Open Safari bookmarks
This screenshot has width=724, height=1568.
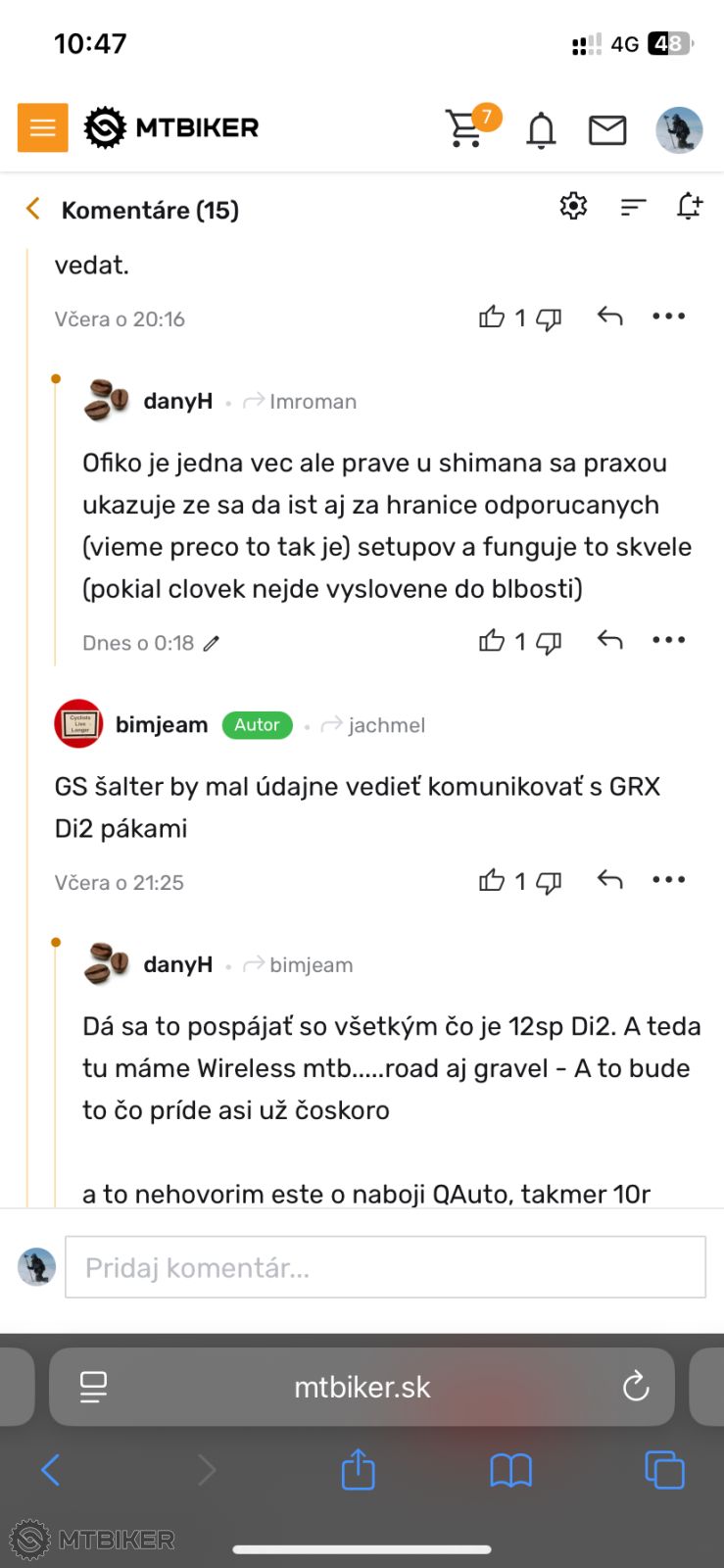[x=510, y=1469]
